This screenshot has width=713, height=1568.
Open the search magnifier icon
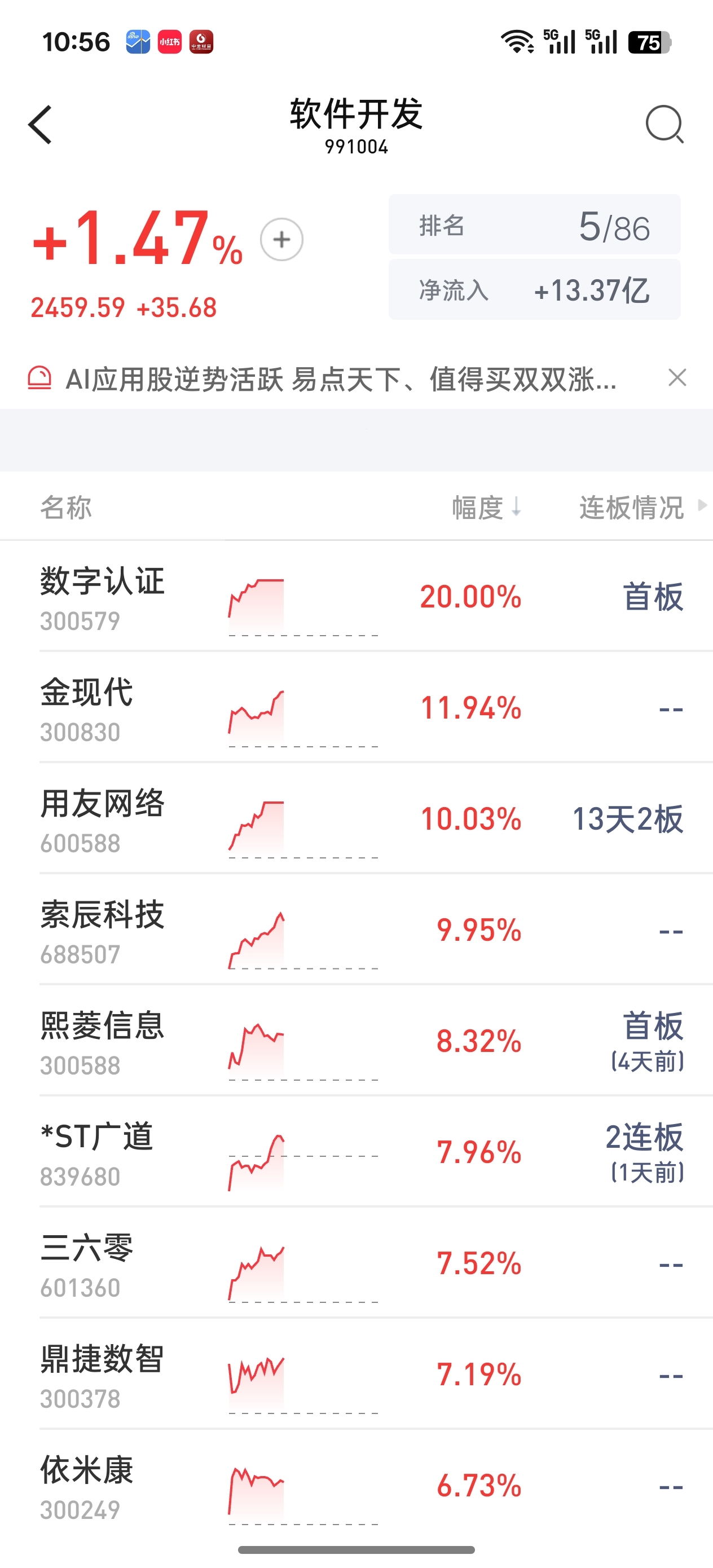coord(664,124)
